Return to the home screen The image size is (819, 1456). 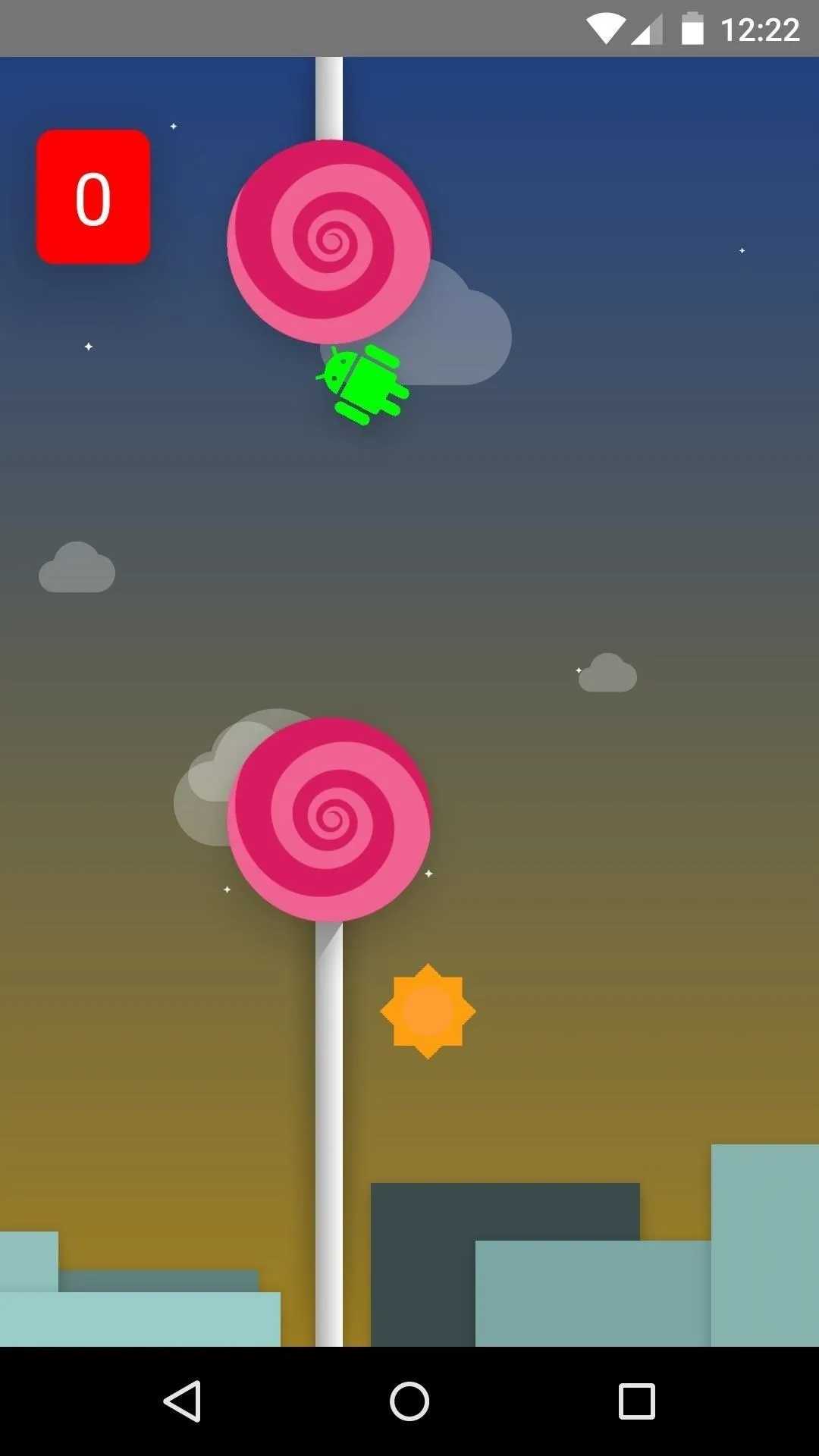pos(409,1401)
